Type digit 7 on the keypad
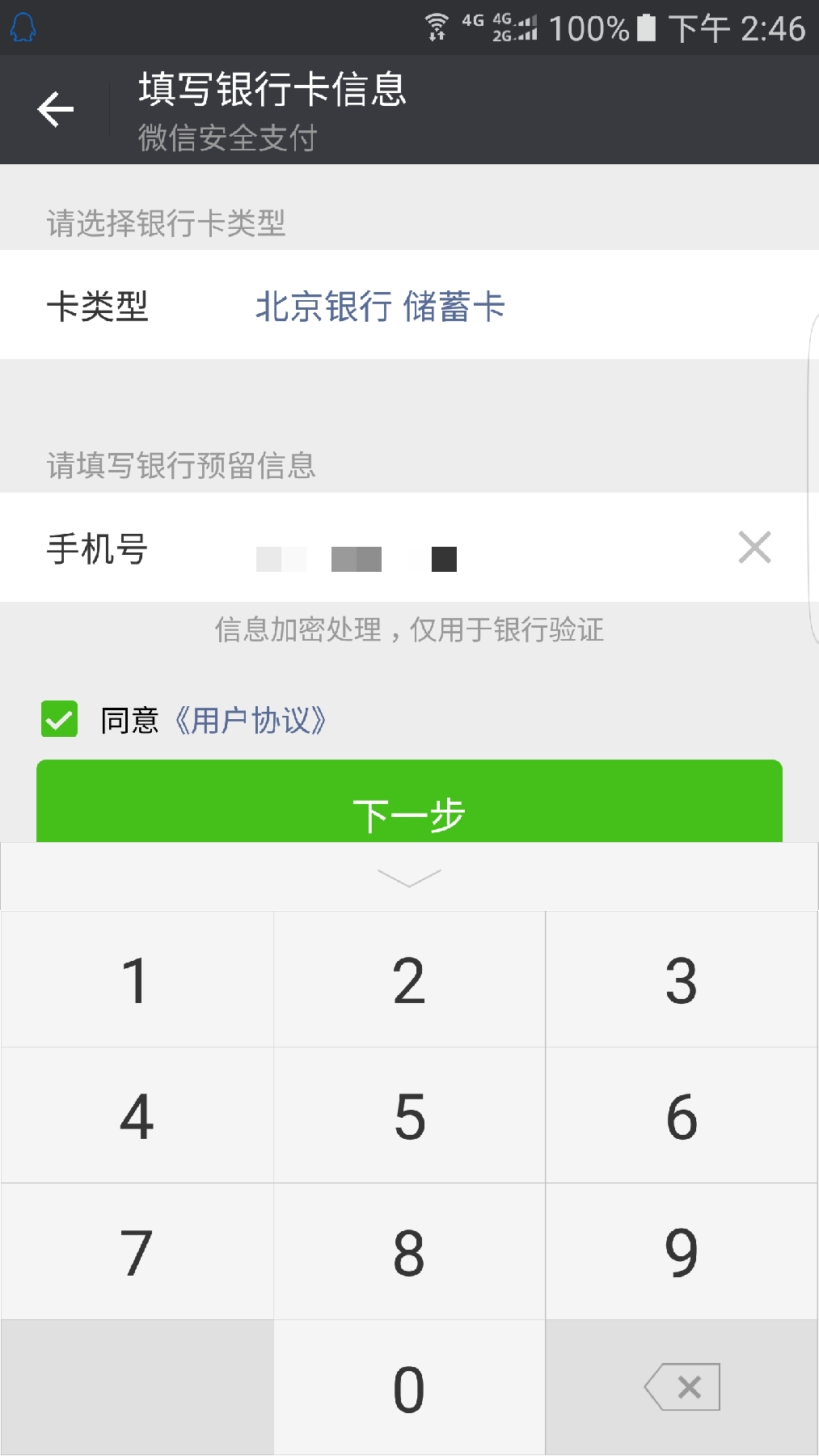The height and width of the screenshot is (1456, 819). (137, 1252)
